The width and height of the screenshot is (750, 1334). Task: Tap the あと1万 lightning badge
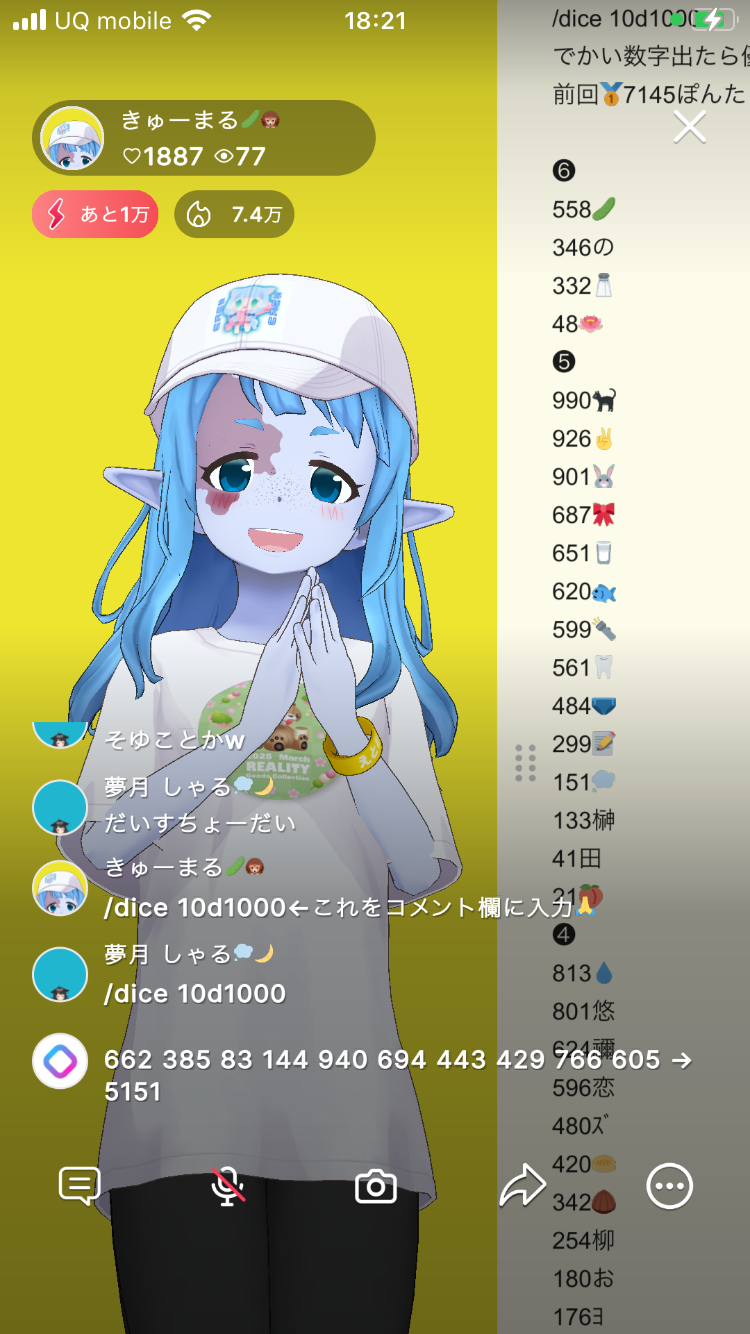[95, 214]
